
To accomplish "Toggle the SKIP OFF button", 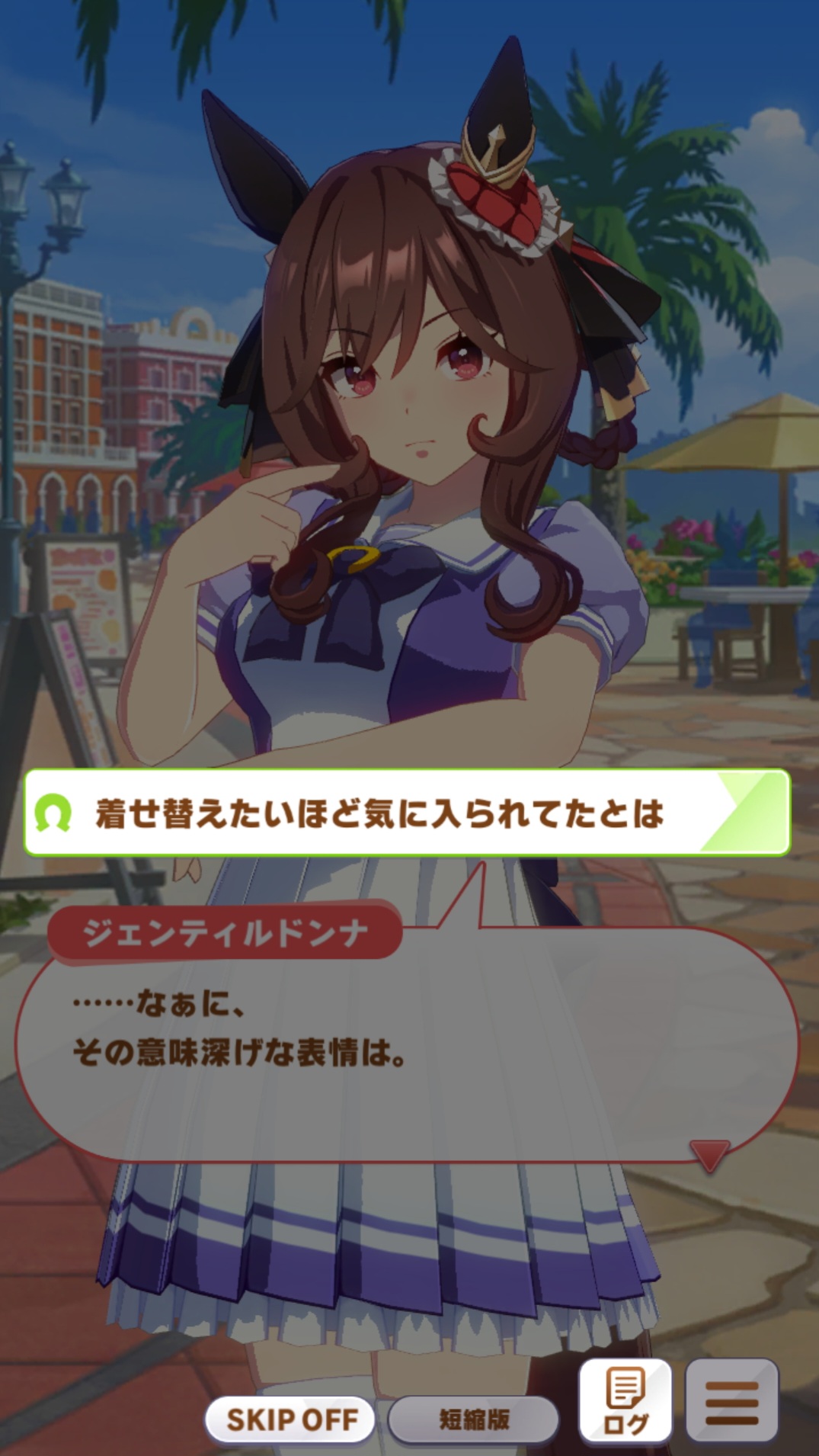I will [x=290, y=1419].
